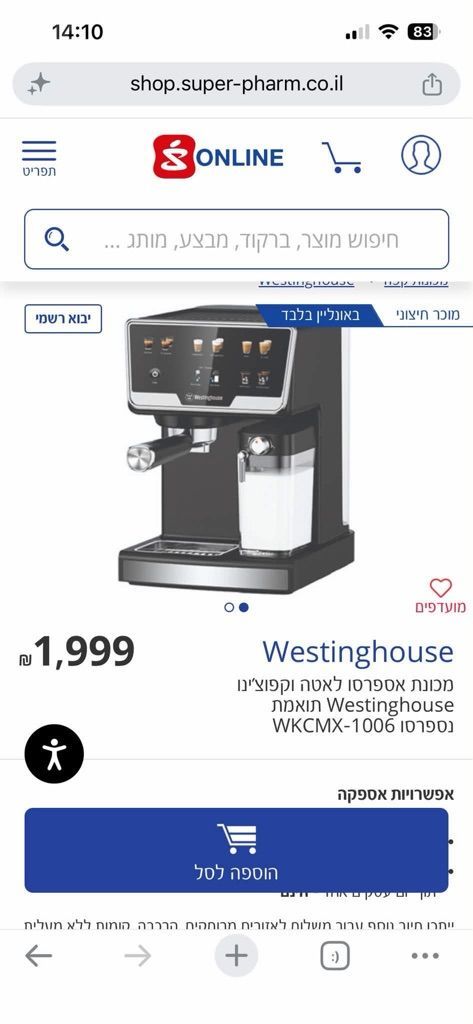This screenshot has width=473, height=1024.
Task: Open the user account profile icon
Action: (421, 155)
